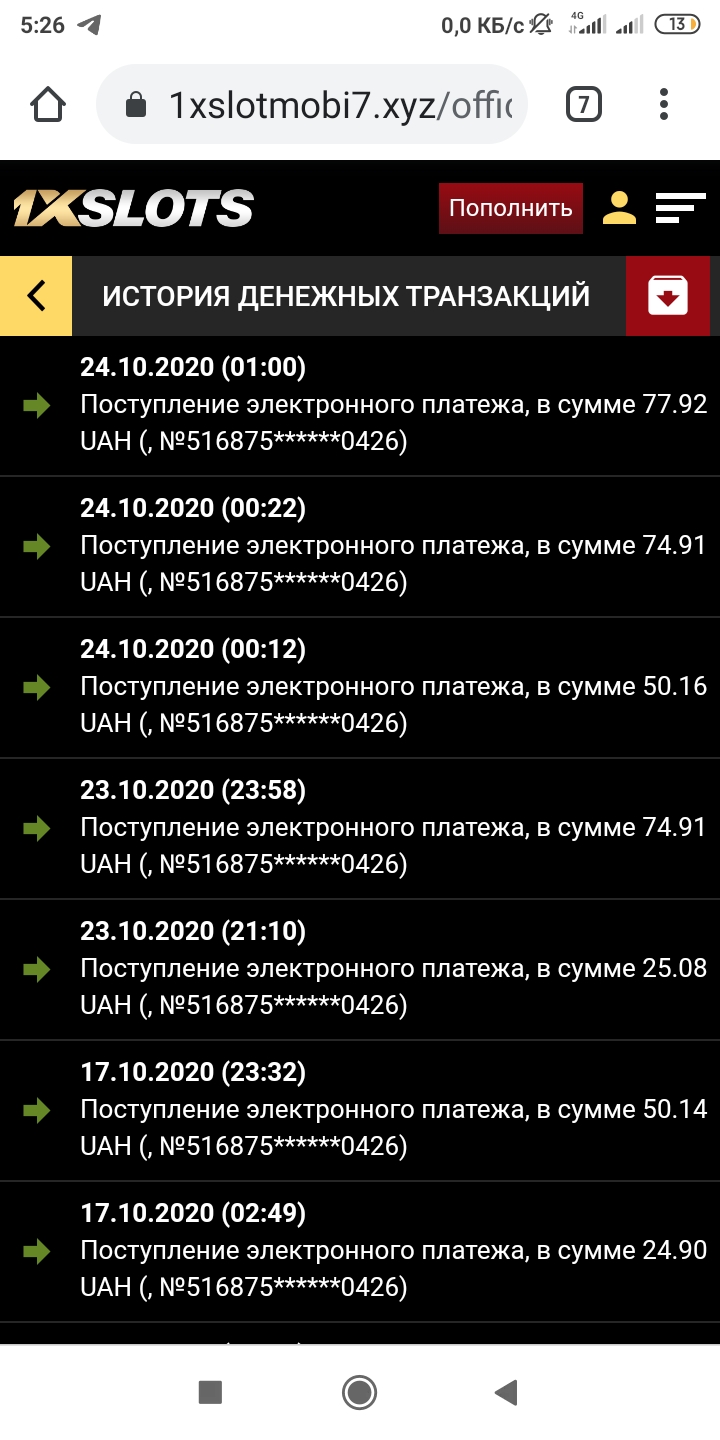Screen dimensions: 720x1440
Task: Open the browser overflow menu
Action: [664, 104]
